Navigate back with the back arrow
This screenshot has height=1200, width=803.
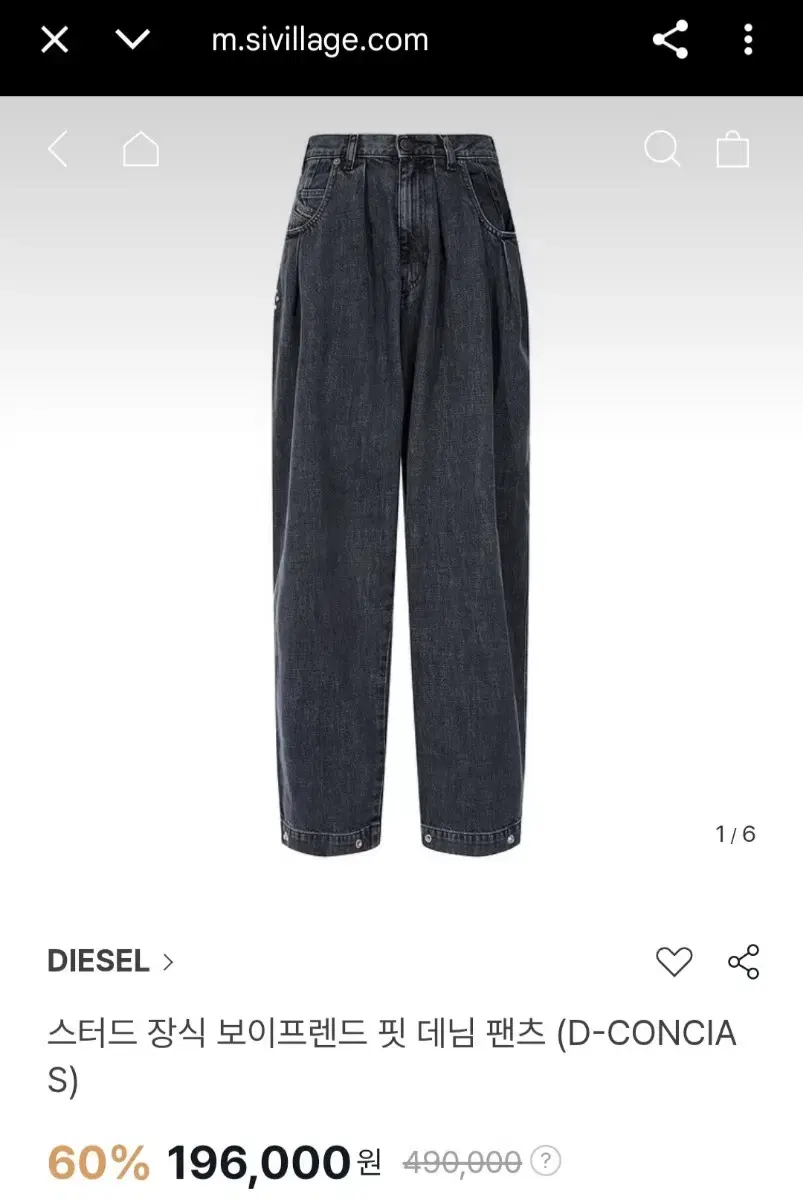coord(56,149)
